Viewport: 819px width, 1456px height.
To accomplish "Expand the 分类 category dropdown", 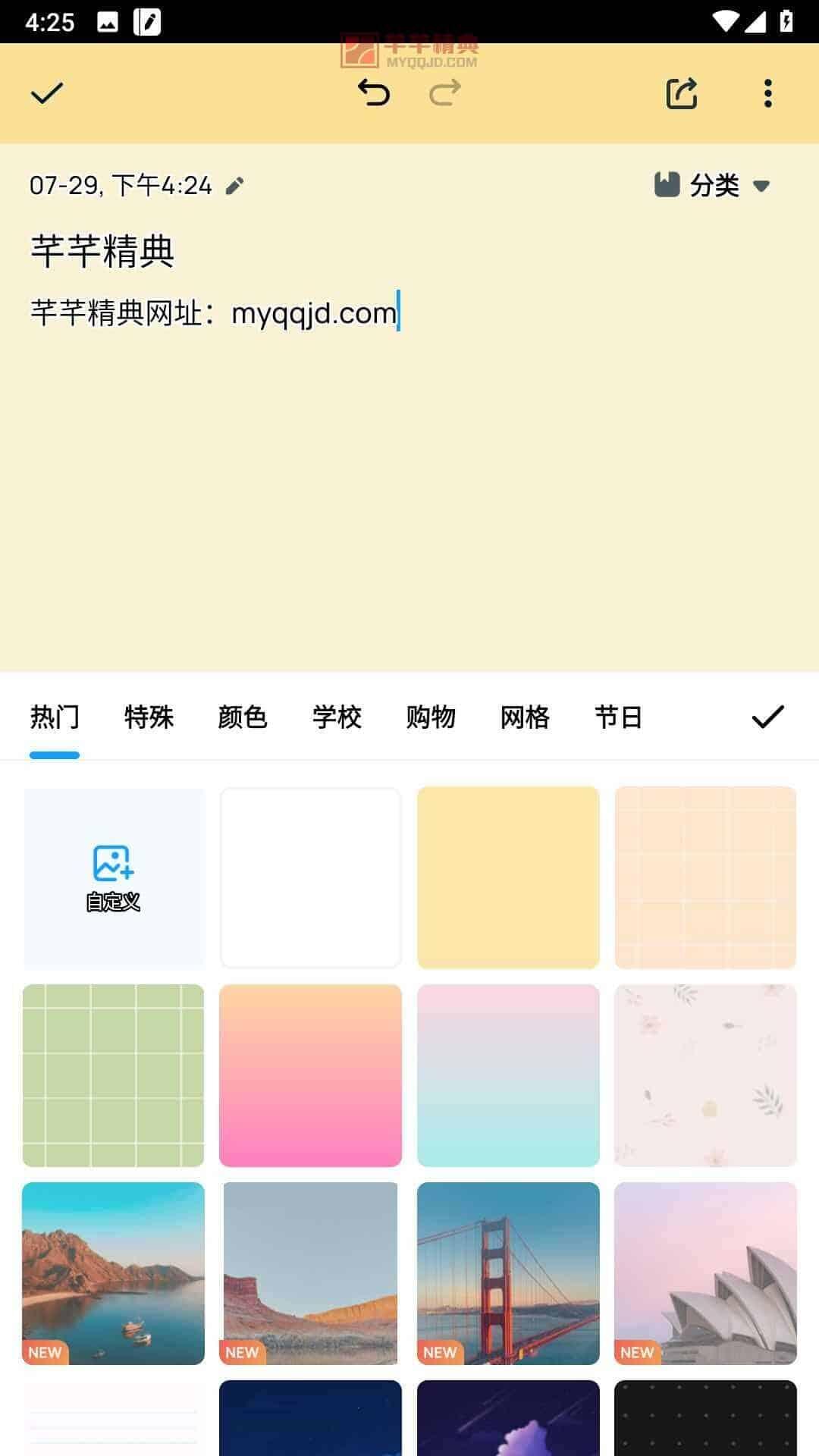I will tap(764, 185).
